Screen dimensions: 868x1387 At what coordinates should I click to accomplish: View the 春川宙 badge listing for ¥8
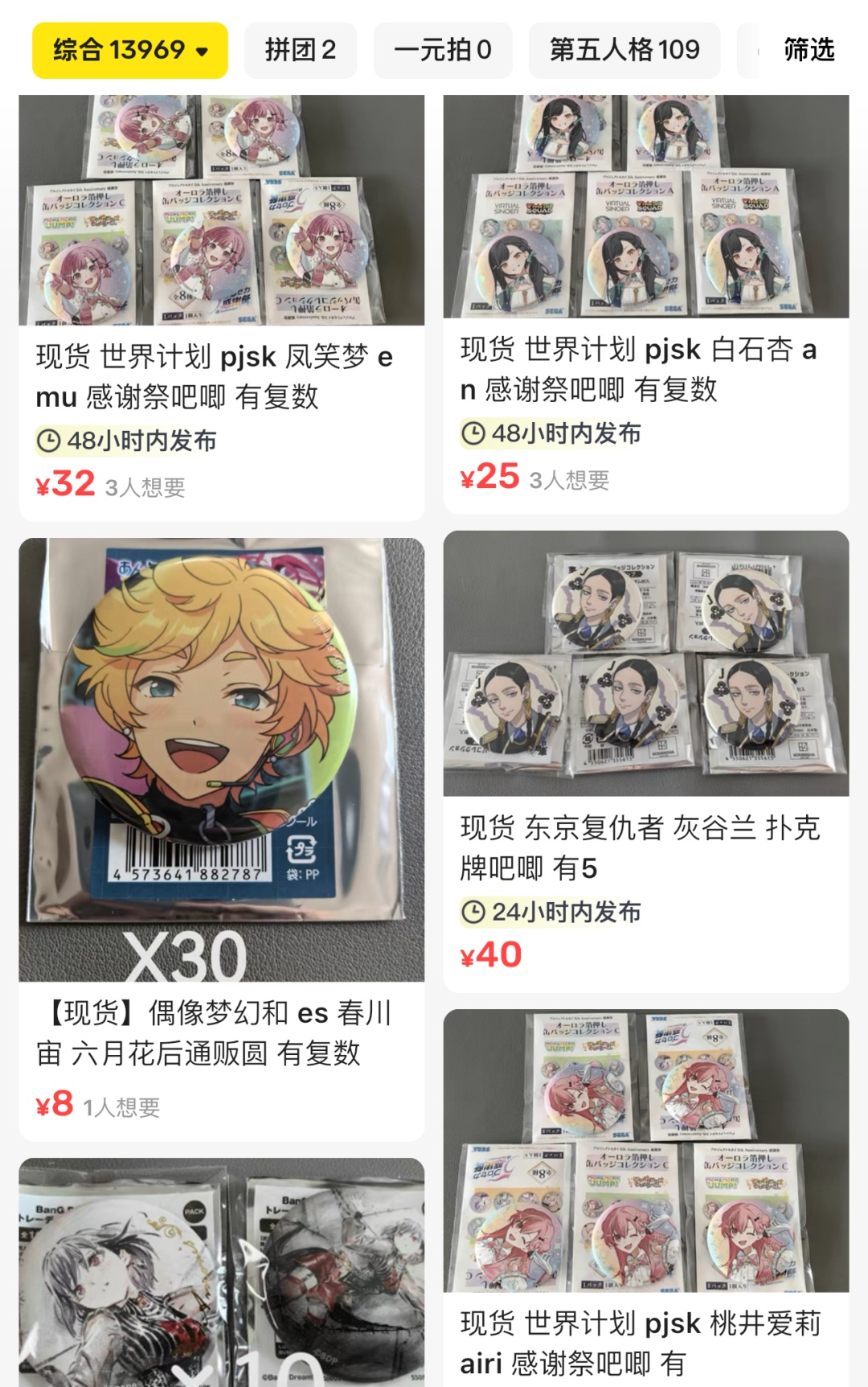point(222,839)
